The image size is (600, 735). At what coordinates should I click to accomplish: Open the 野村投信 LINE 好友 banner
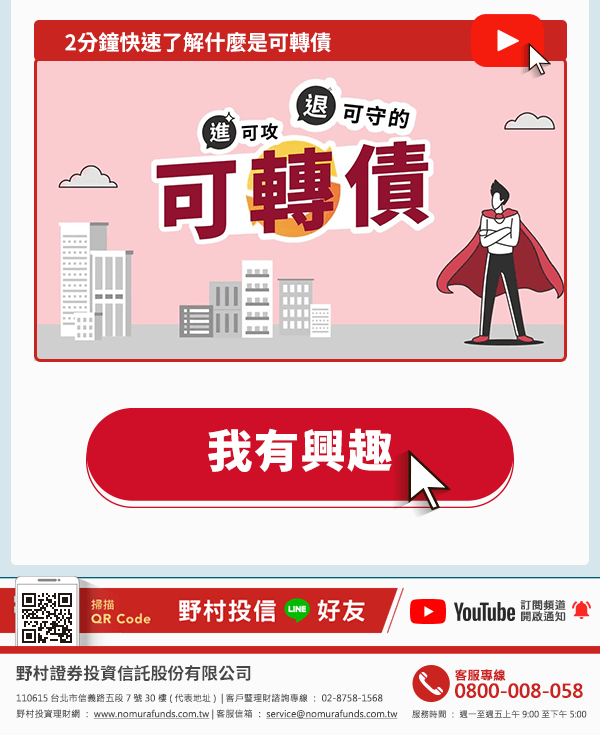tap(271, 610)
